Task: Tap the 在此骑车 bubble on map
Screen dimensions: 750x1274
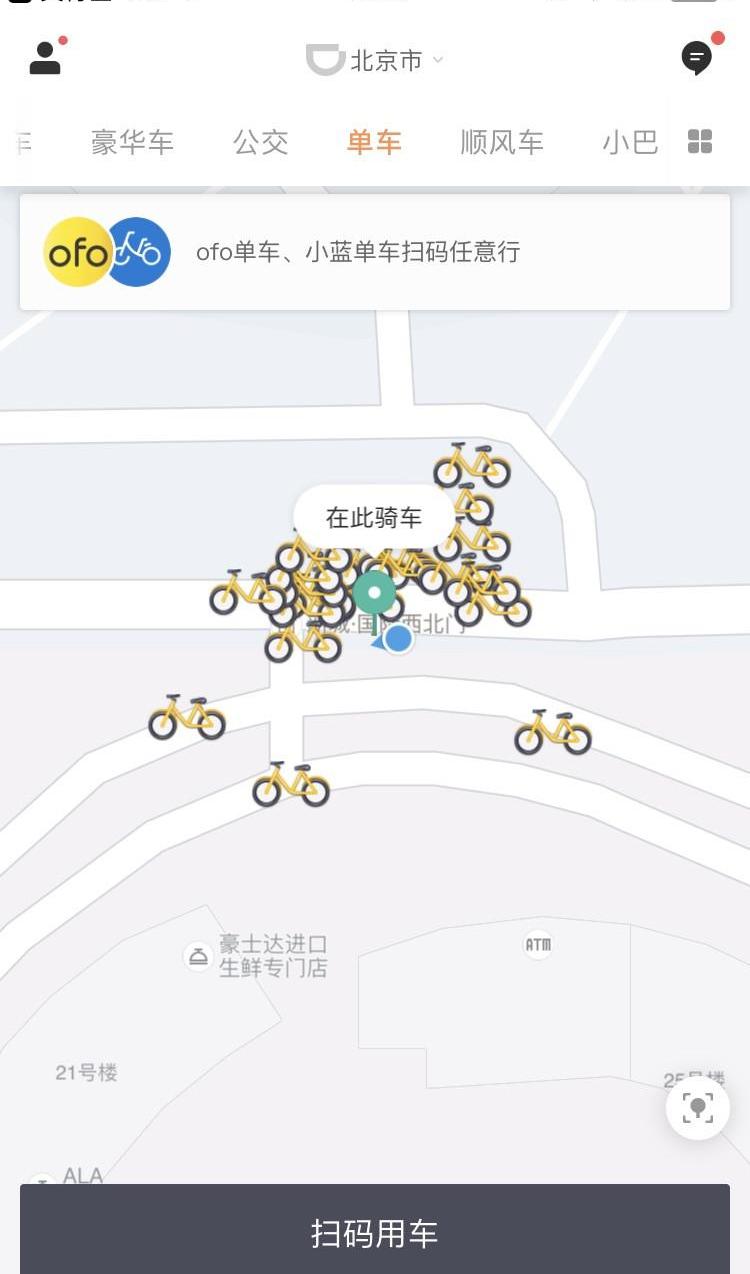Action: pos(374,517)
